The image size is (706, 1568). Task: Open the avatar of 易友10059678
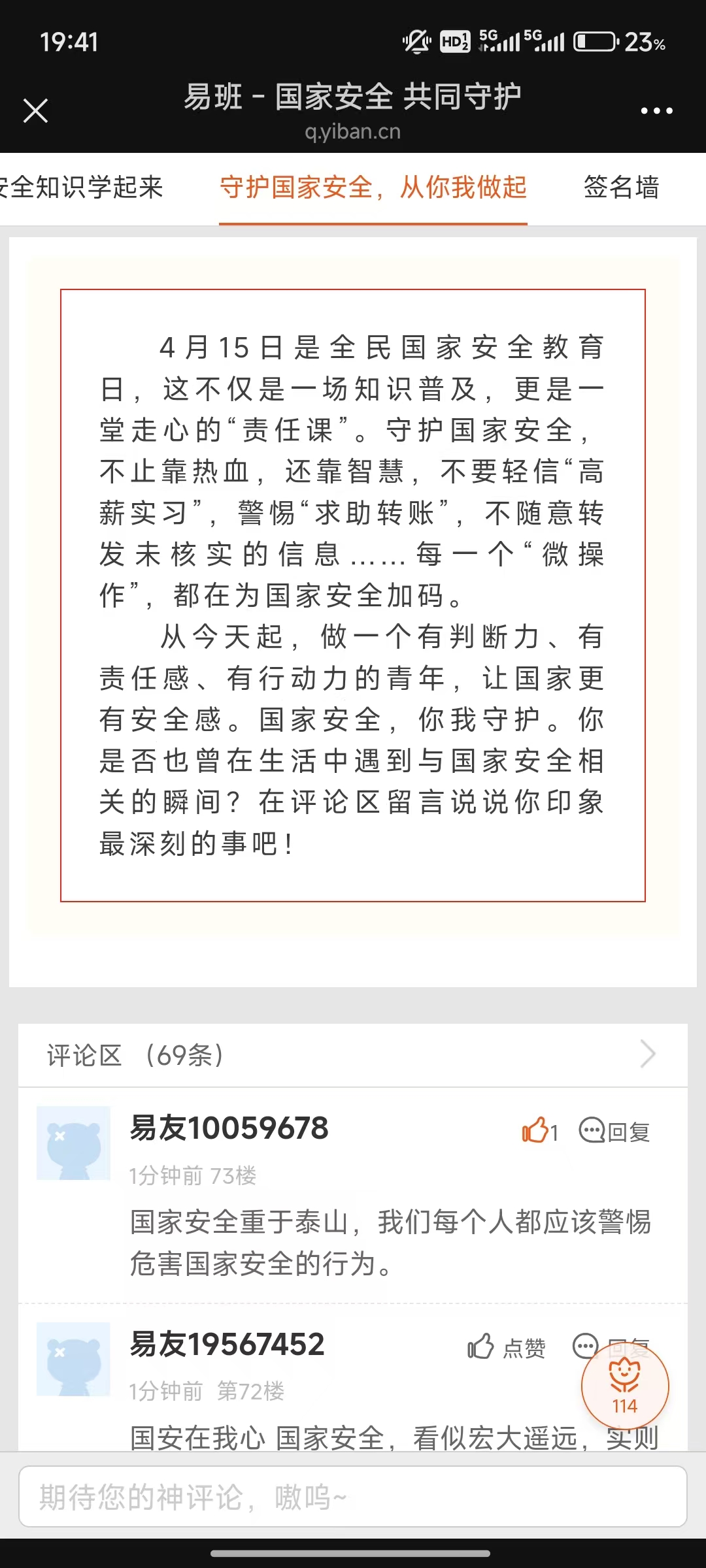(73, 1143)
